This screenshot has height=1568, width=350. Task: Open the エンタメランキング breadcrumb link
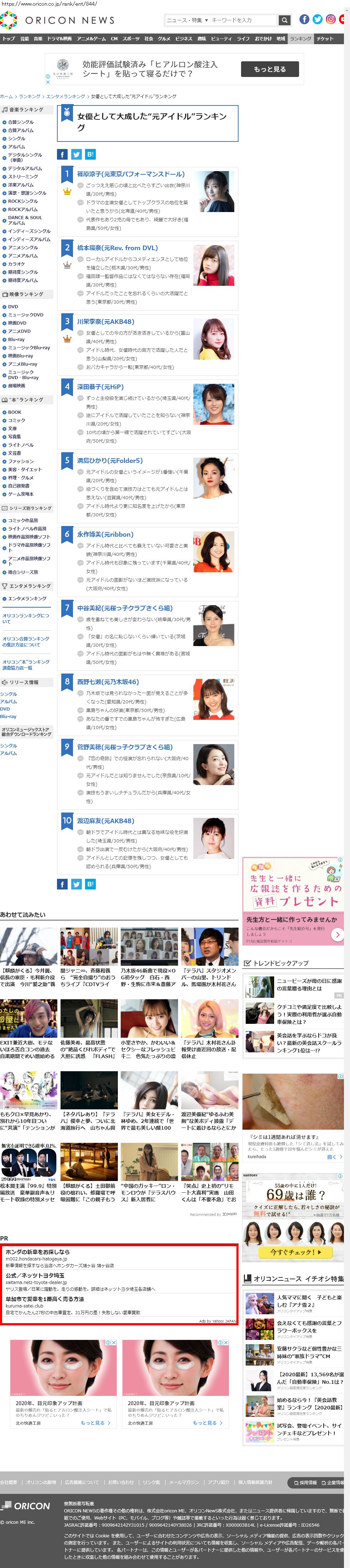tap(66, 97)
